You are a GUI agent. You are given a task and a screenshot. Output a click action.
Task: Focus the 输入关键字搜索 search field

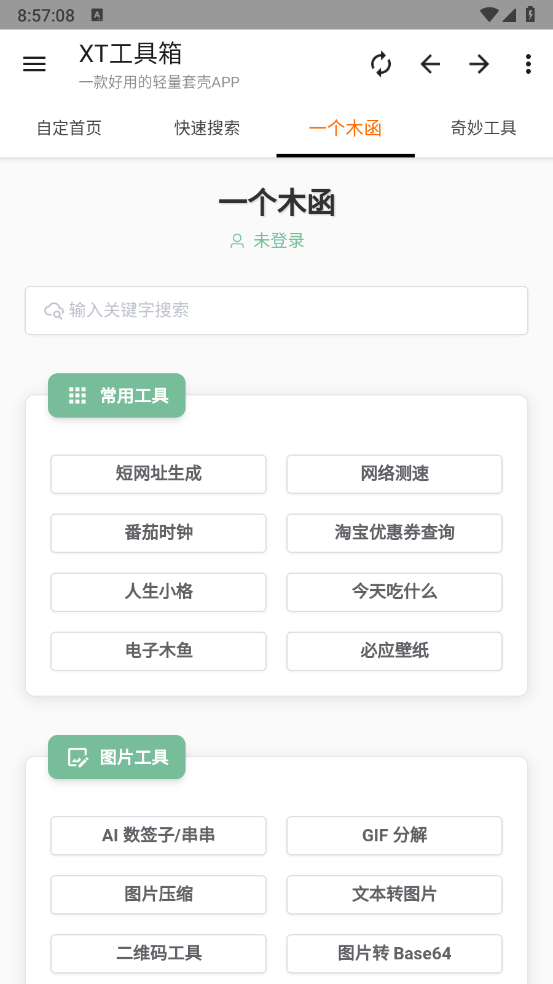coord(276,311)
